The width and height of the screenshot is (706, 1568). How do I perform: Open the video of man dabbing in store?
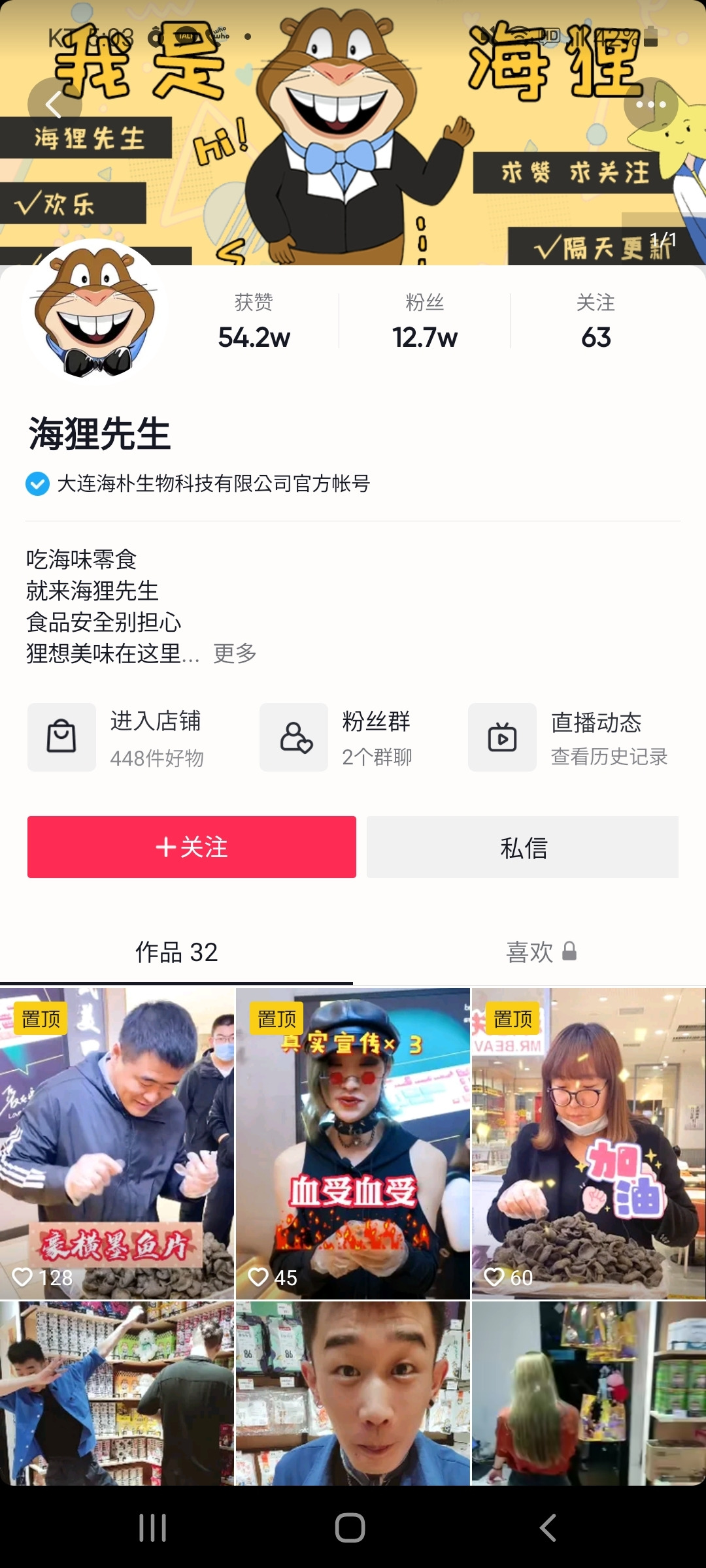pyautogui.click(x=117, y=1393)
